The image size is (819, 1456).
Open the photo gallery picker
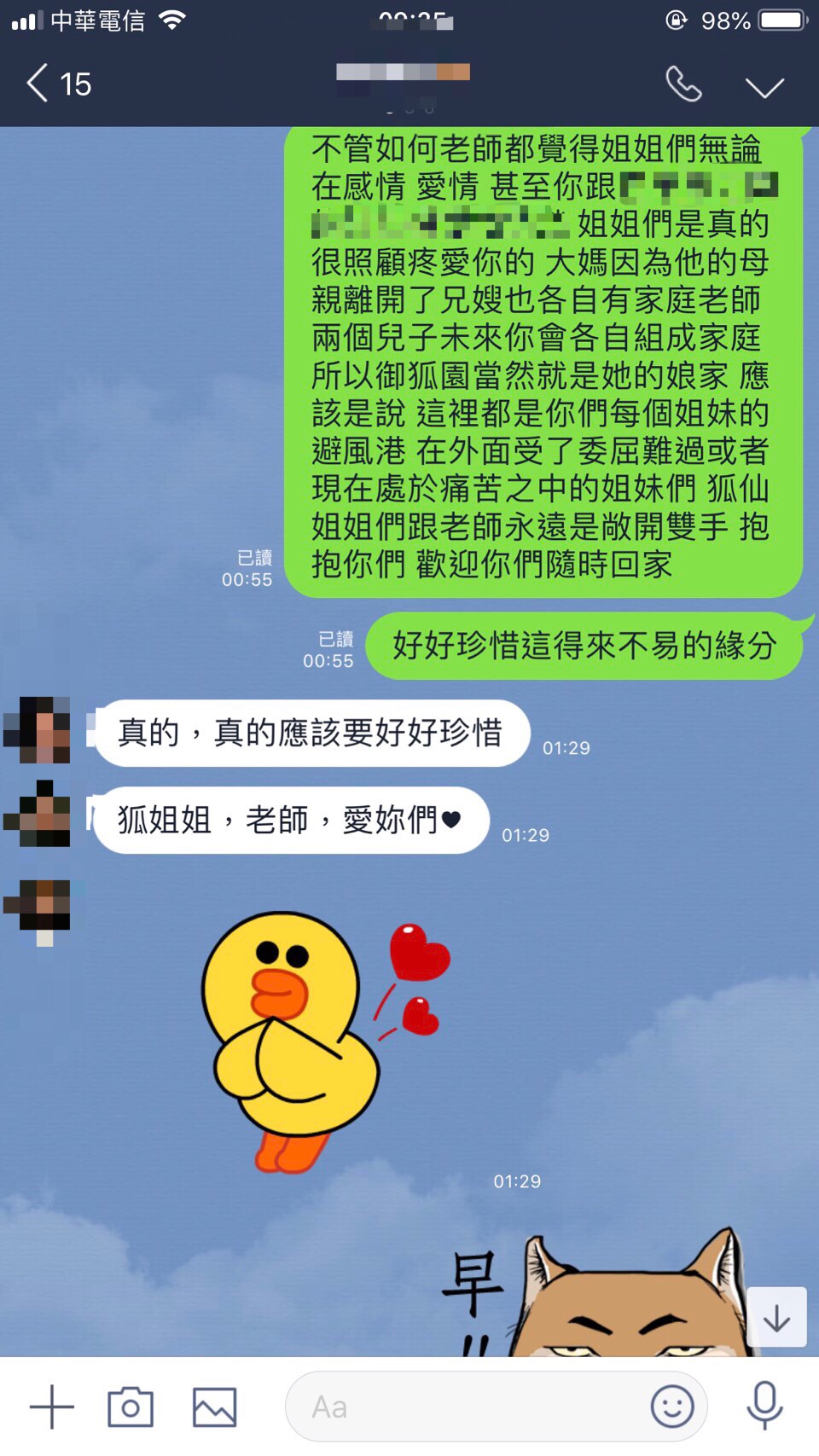(x=214, y=1407)
